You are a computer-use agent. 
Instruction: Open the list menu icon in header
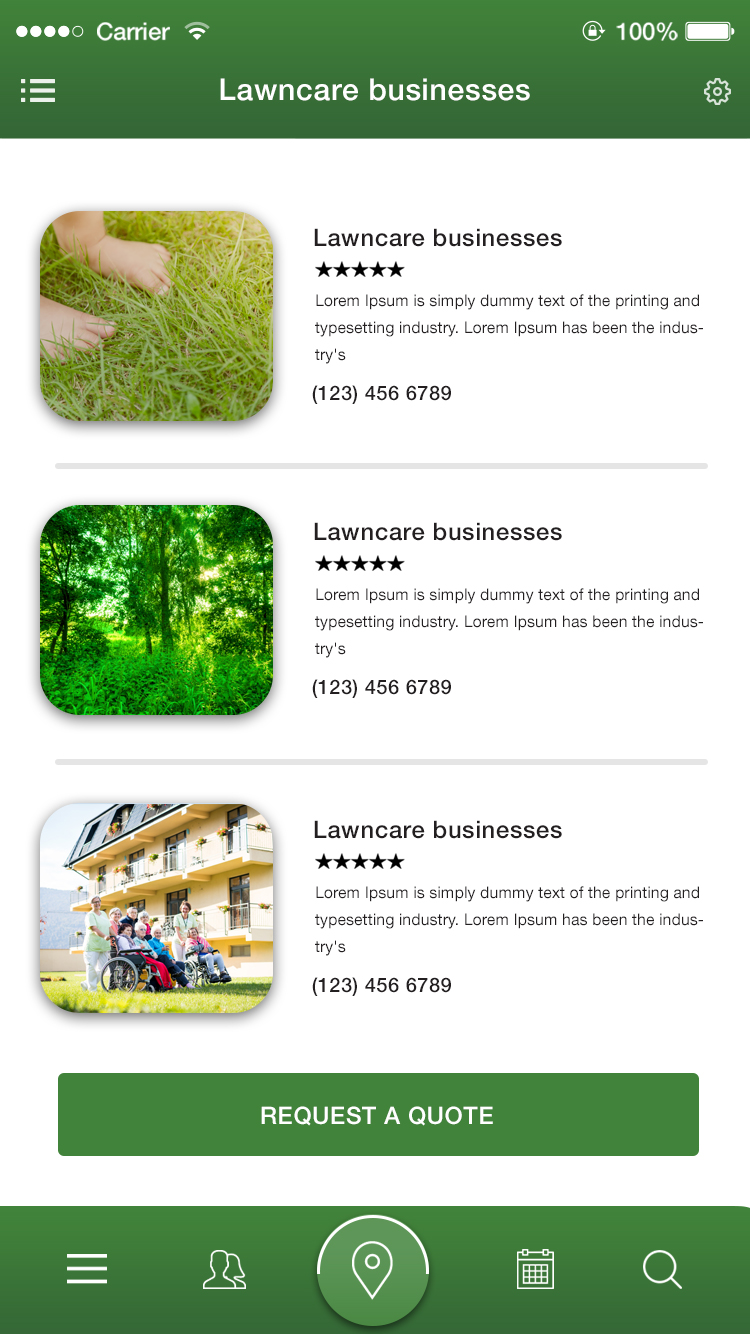point(38,91)
